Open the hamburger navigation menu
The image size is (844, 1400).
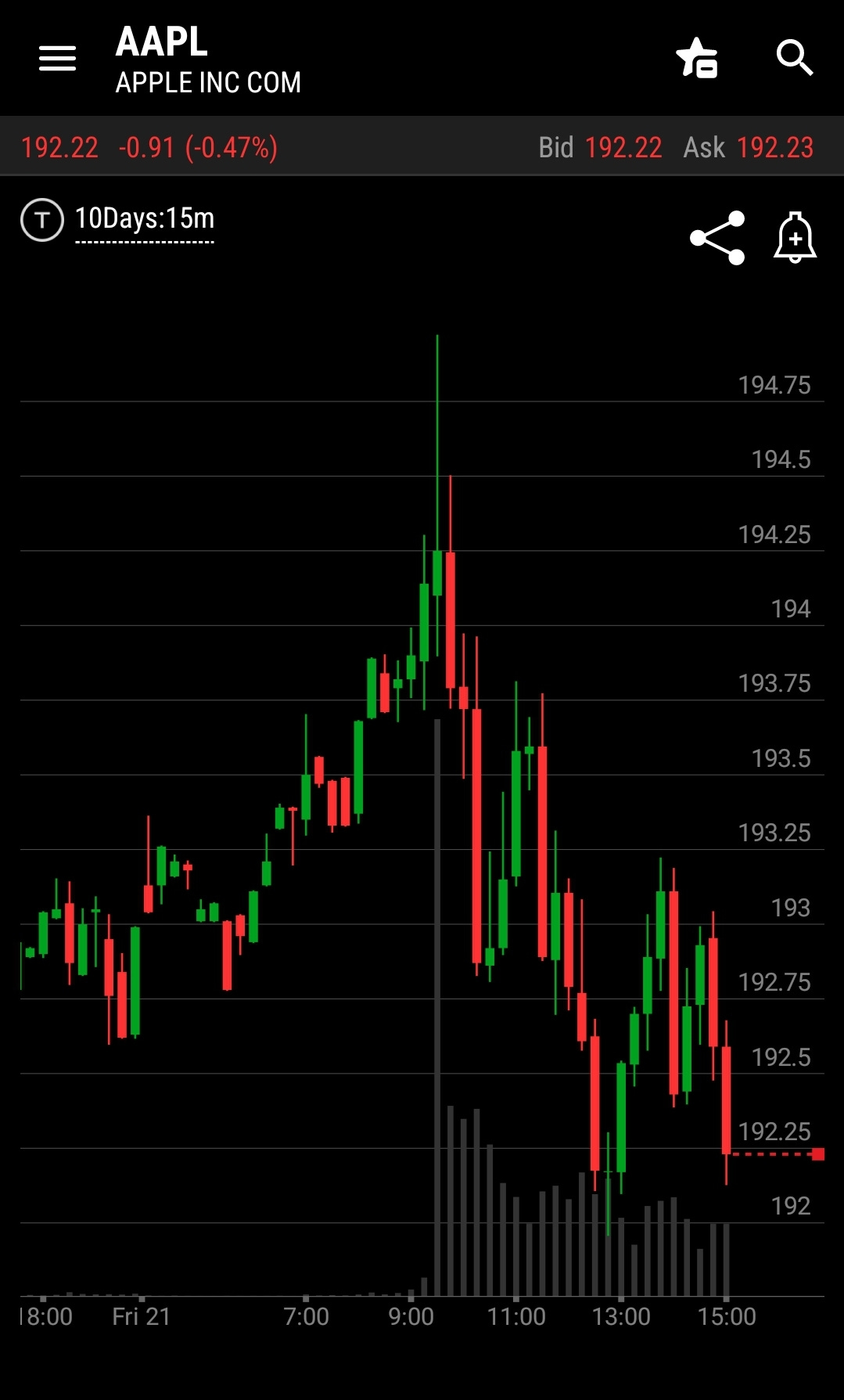(x=57, y=58)
